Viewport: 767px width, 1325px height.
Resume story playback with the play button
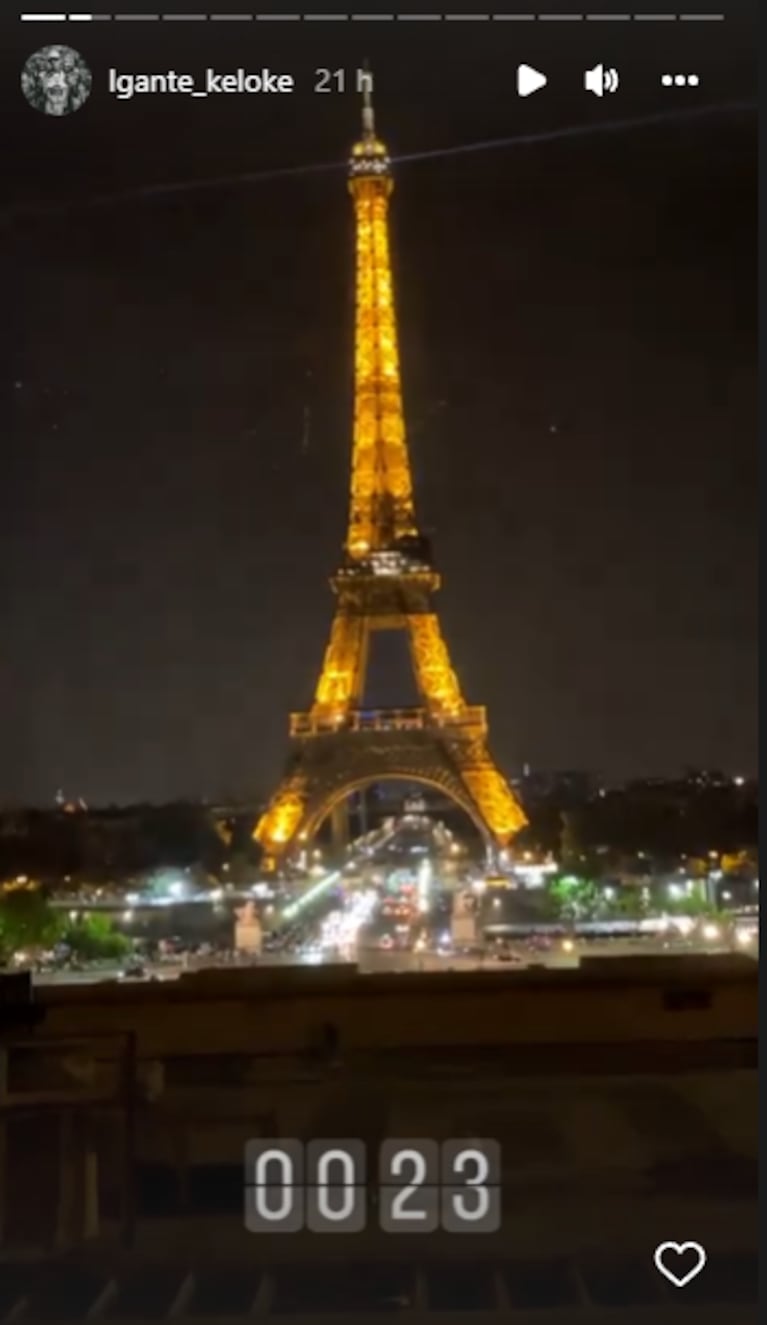pyautogui.click(x=531, y=81)
